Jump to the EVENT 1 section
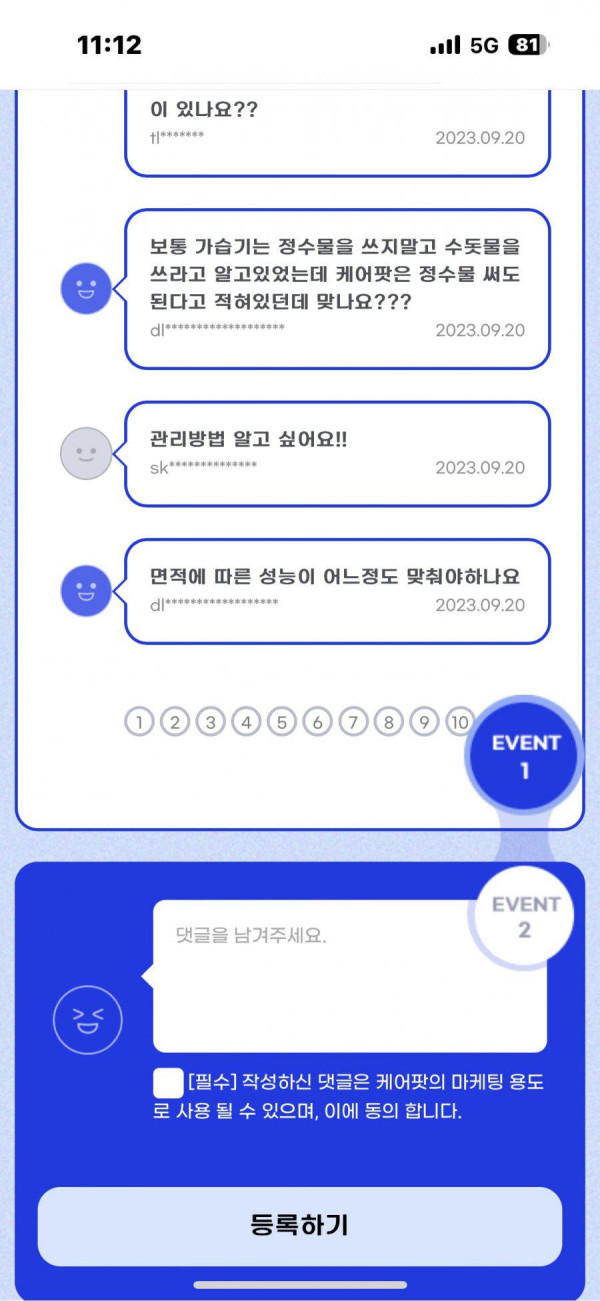Image resolution: width=600 pixels, height=1301 pixels. pyautogui.click(x=525, y=756)
